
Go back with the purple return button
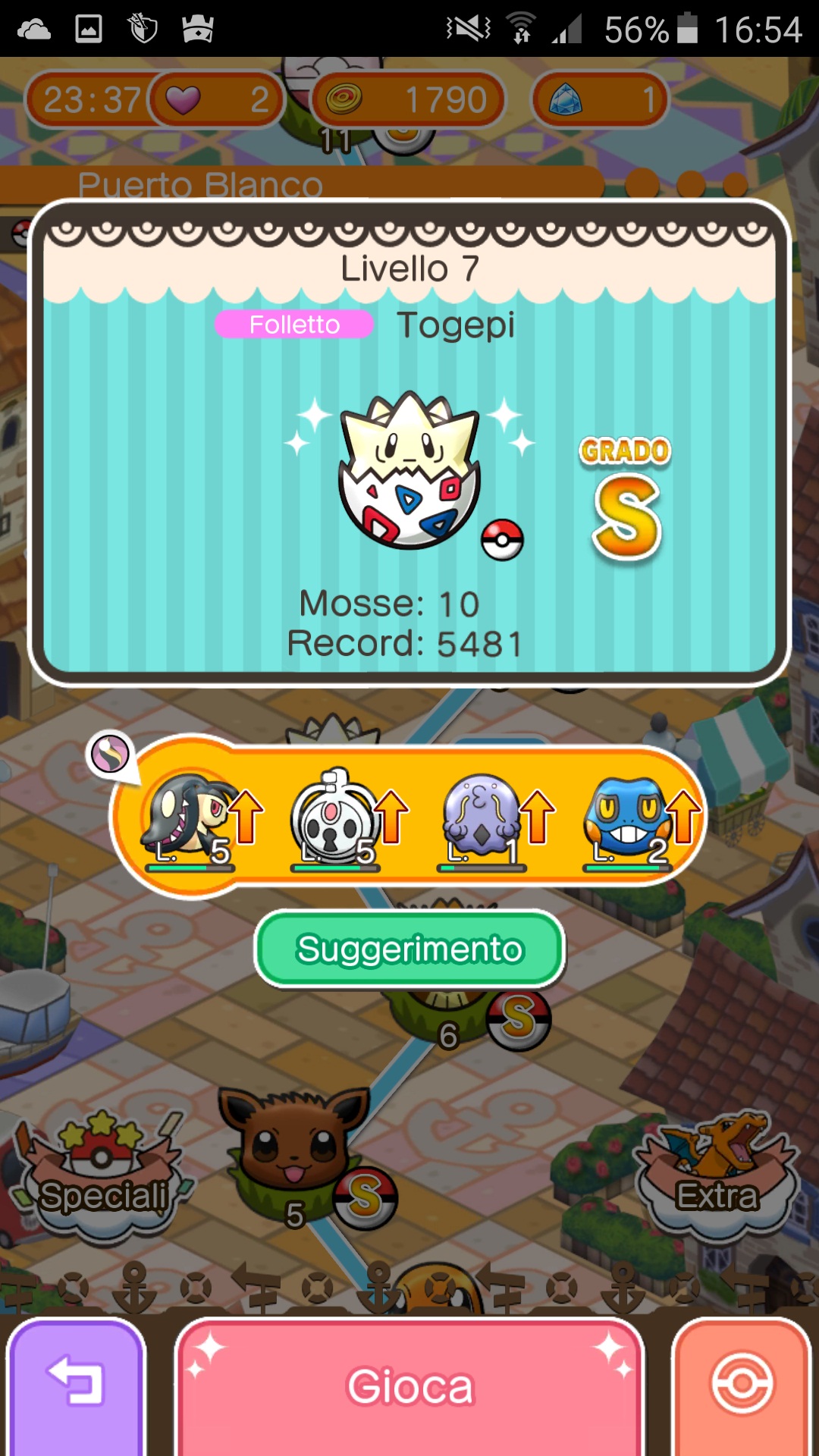pos(76,1385)
